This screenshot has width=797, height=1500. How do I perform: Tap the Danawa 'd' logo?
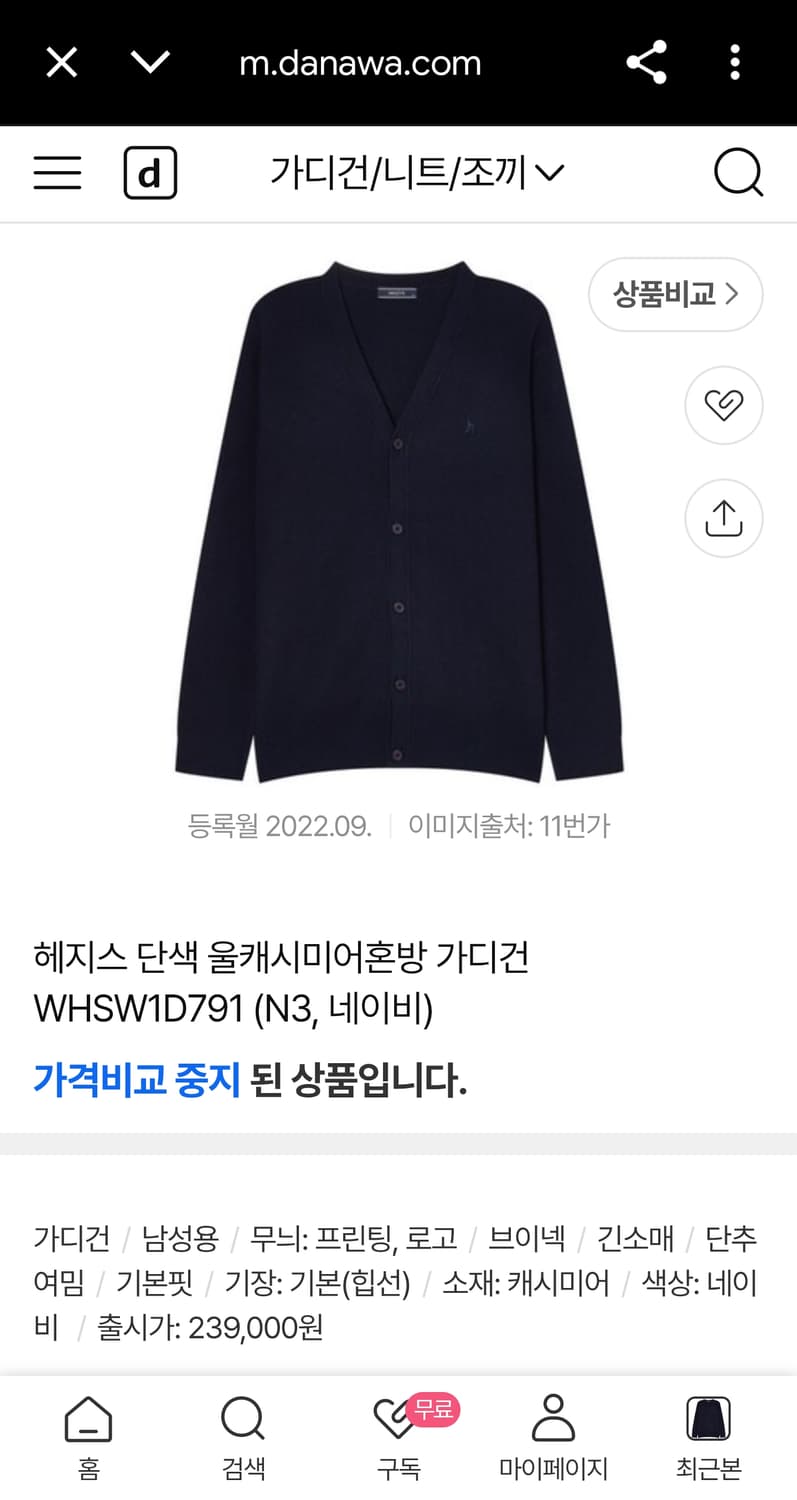(x=150, y=172)
